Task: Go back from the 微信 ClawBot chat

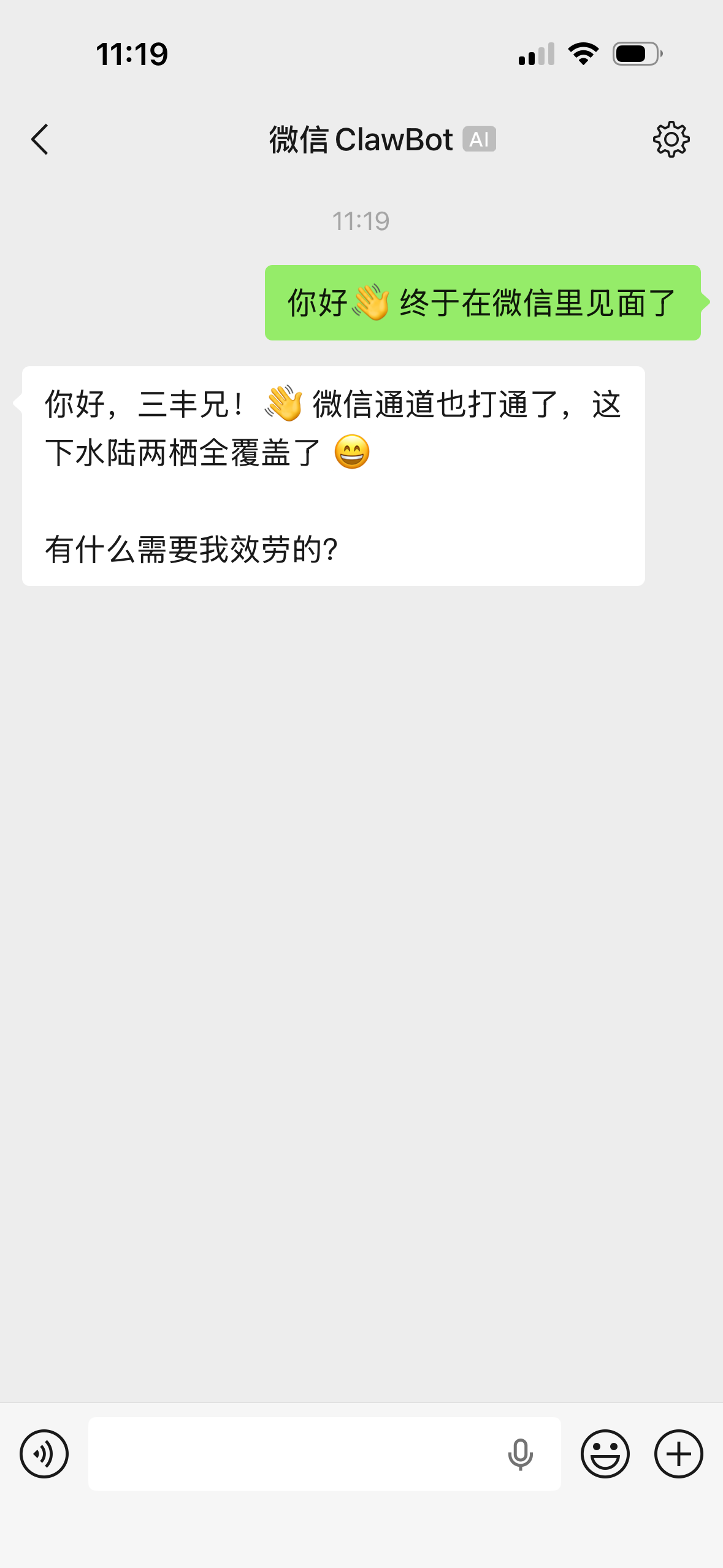Action: 40,139
